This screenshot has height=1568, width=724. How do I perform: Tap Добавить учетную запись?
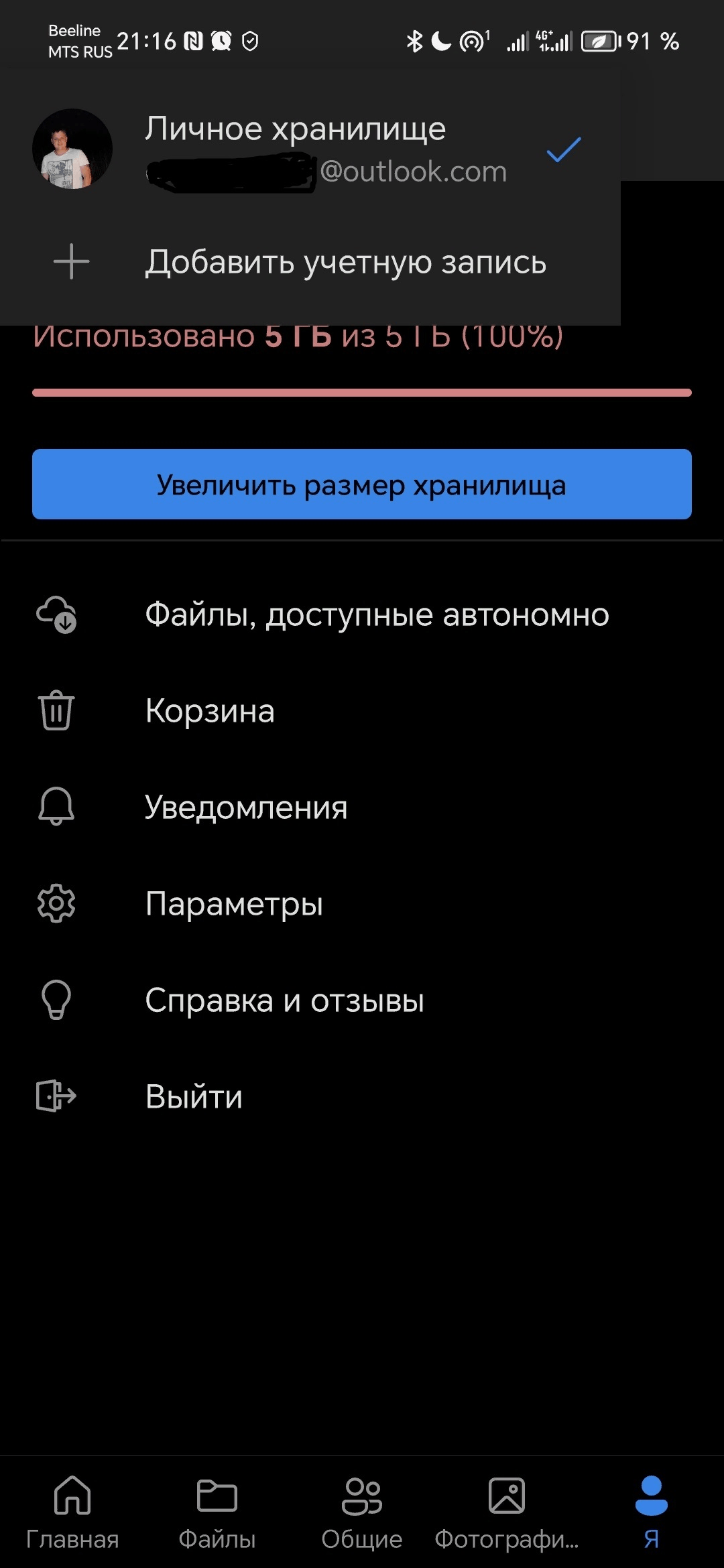[308, 261]
